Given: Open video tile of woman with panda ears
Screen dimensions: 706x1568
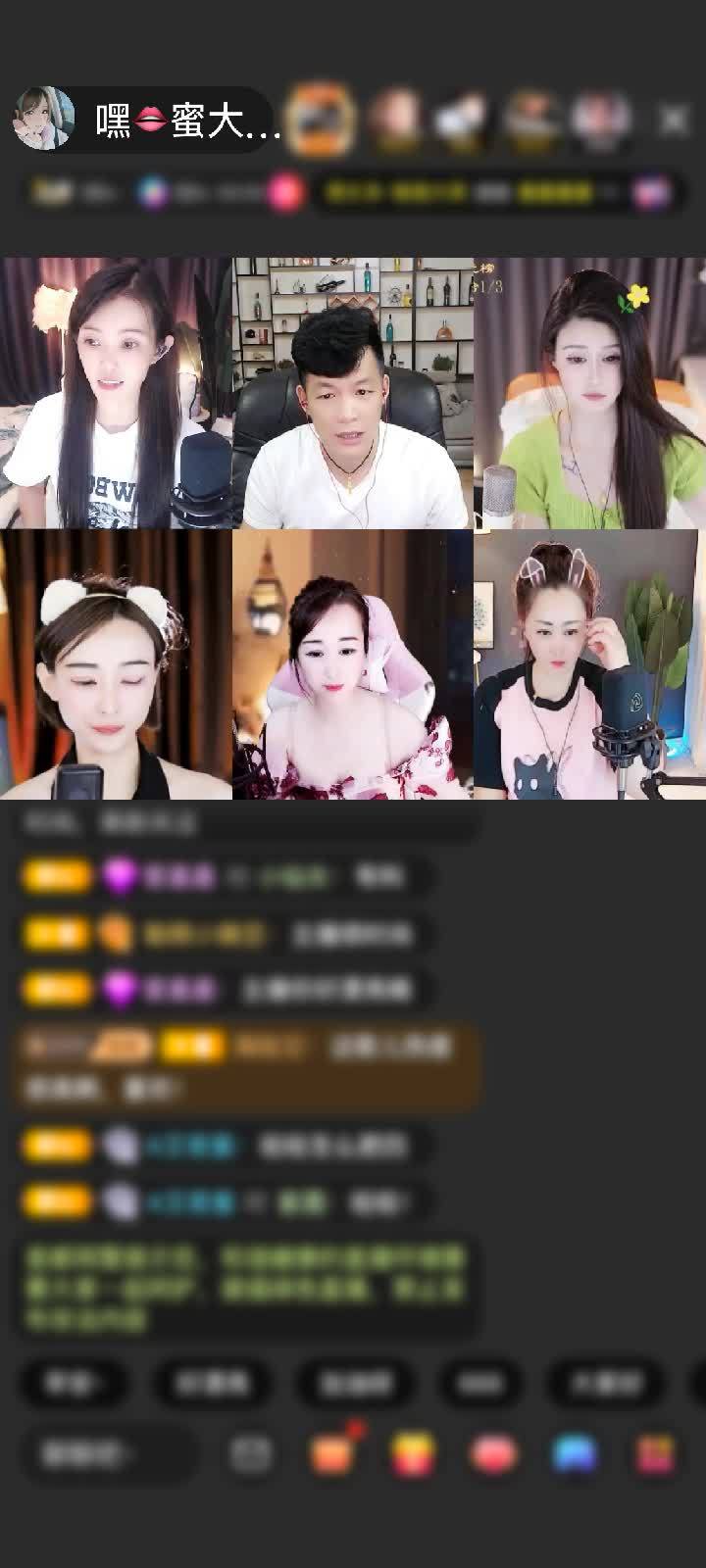Looking at the screenshot, I should click(116, 664).
